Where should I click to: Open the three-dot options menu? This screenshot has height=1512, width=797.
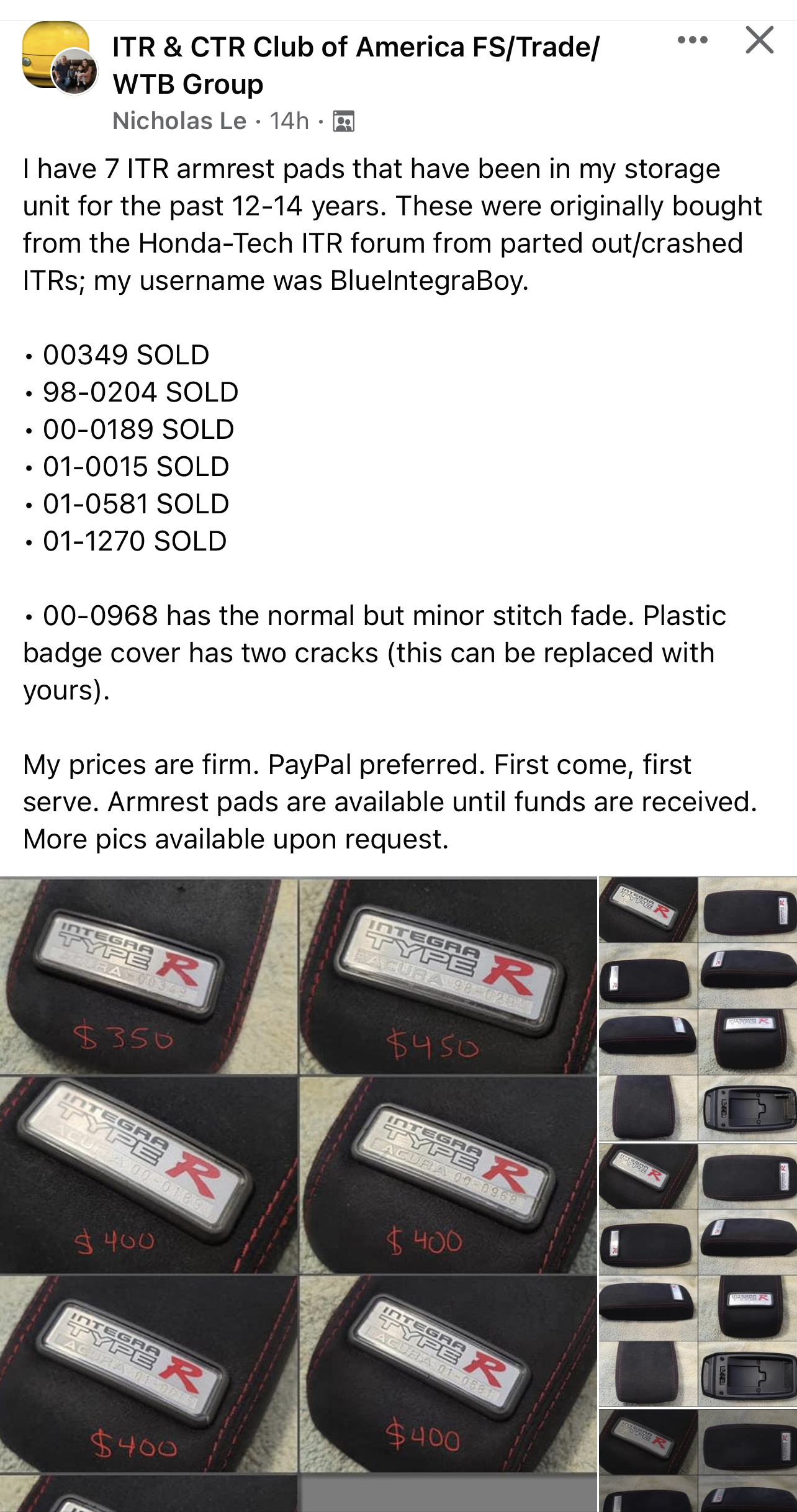pyautogui.click(x=693, y=40)
